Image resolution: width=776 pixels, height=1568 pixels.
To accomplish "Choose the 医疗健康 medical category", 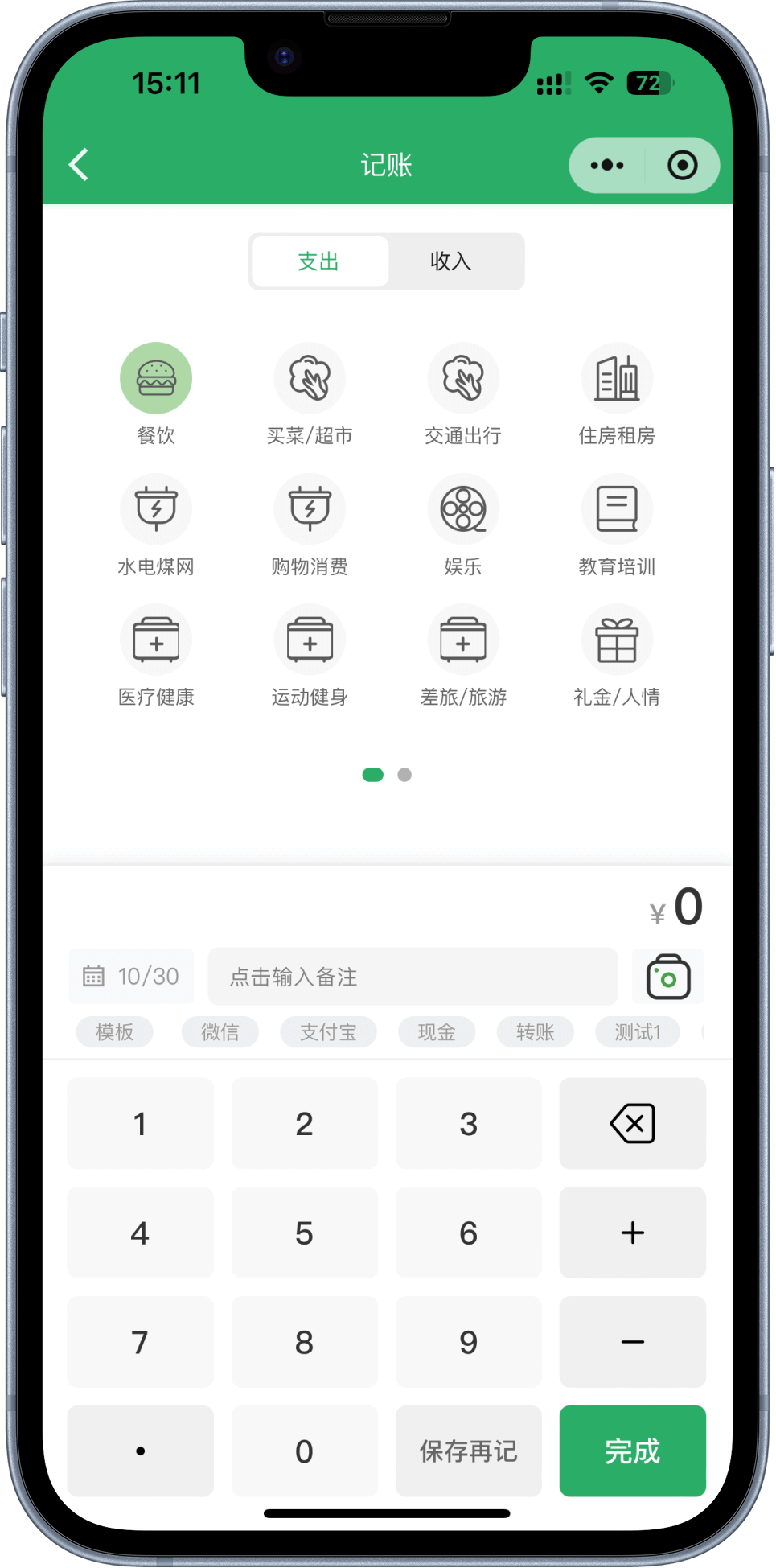I will pos(156,639).
